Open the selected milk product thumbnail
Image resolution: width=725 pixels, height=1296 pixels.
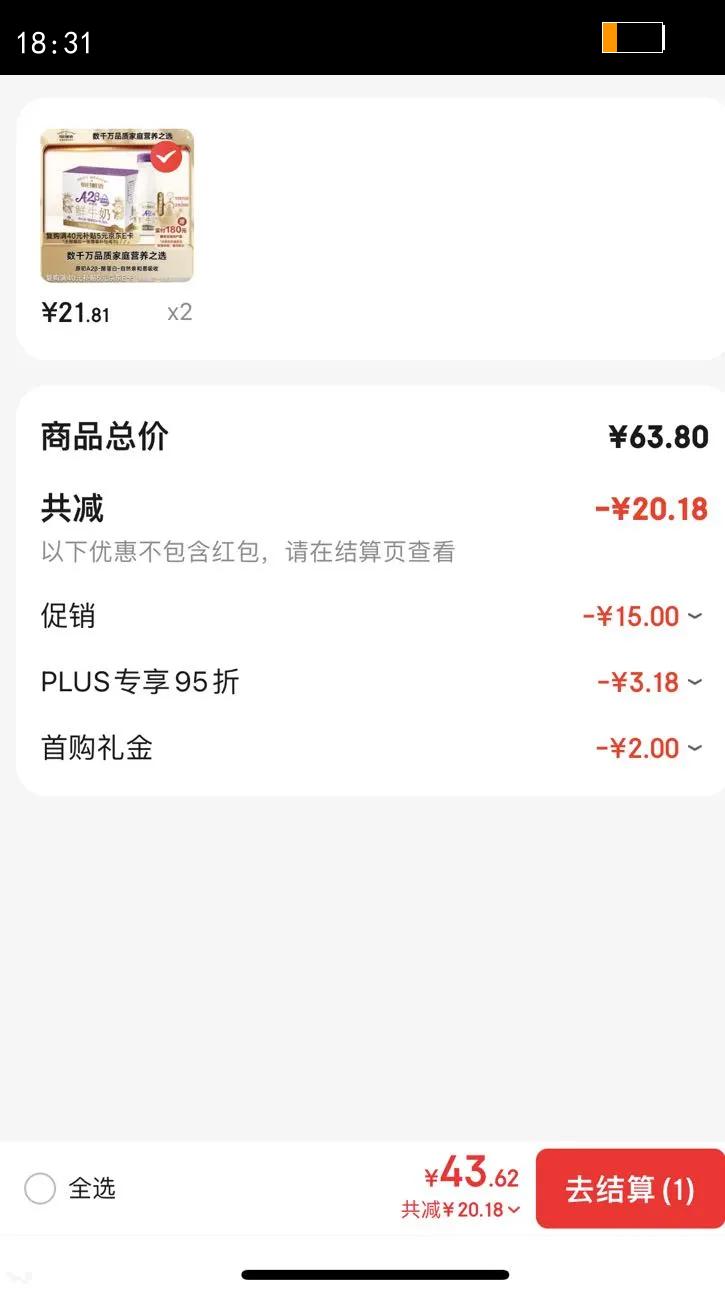coord(117,206)
